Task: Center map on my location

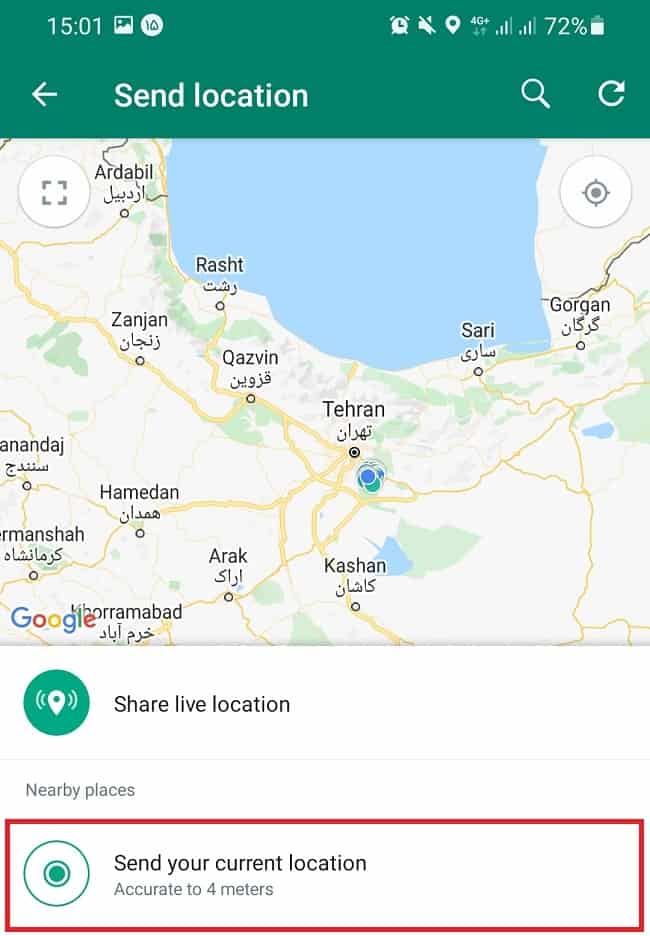Action: tap(596, 192)
